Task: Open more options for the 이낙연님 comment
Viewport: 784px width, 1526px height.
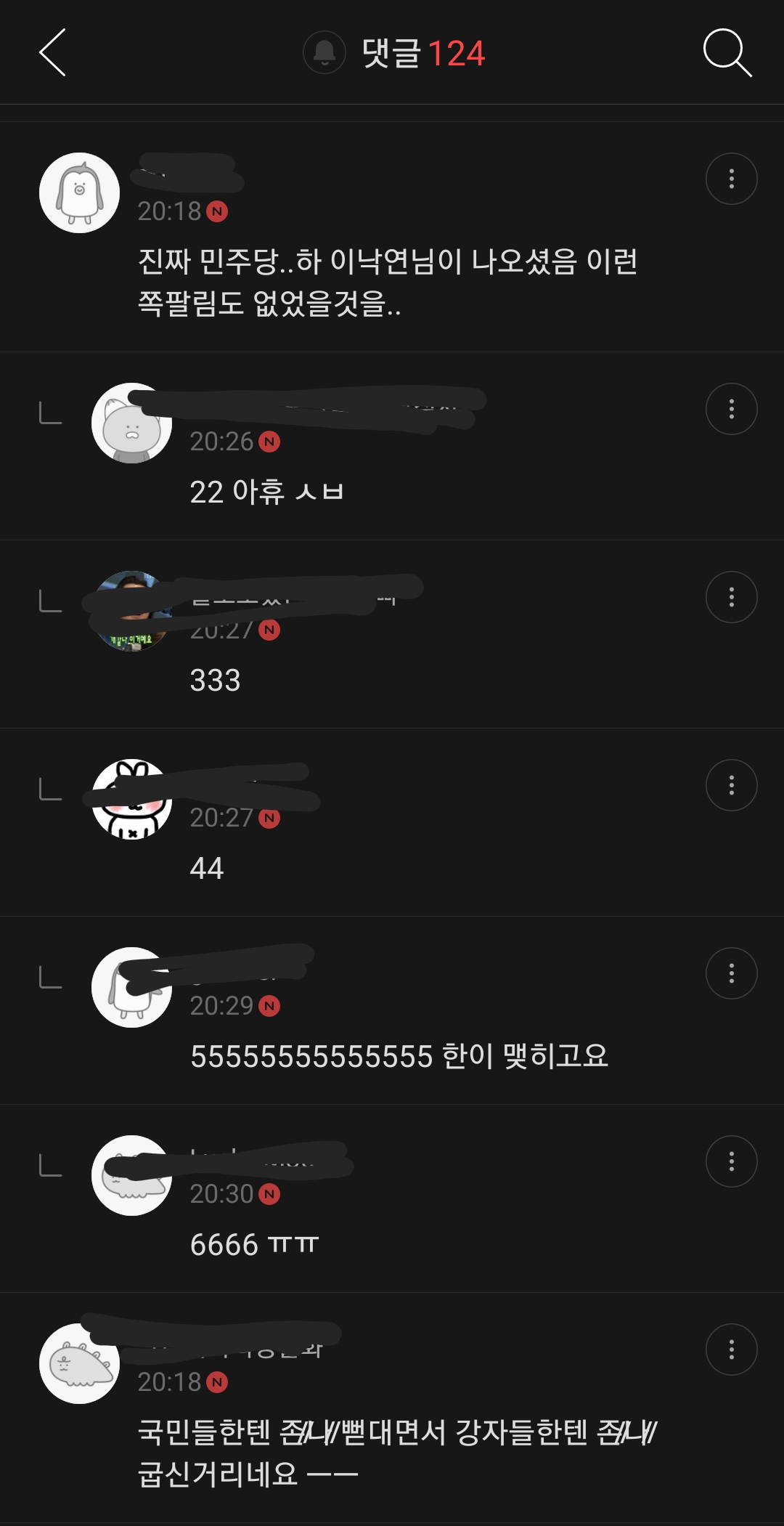Action: coord(731,179)
